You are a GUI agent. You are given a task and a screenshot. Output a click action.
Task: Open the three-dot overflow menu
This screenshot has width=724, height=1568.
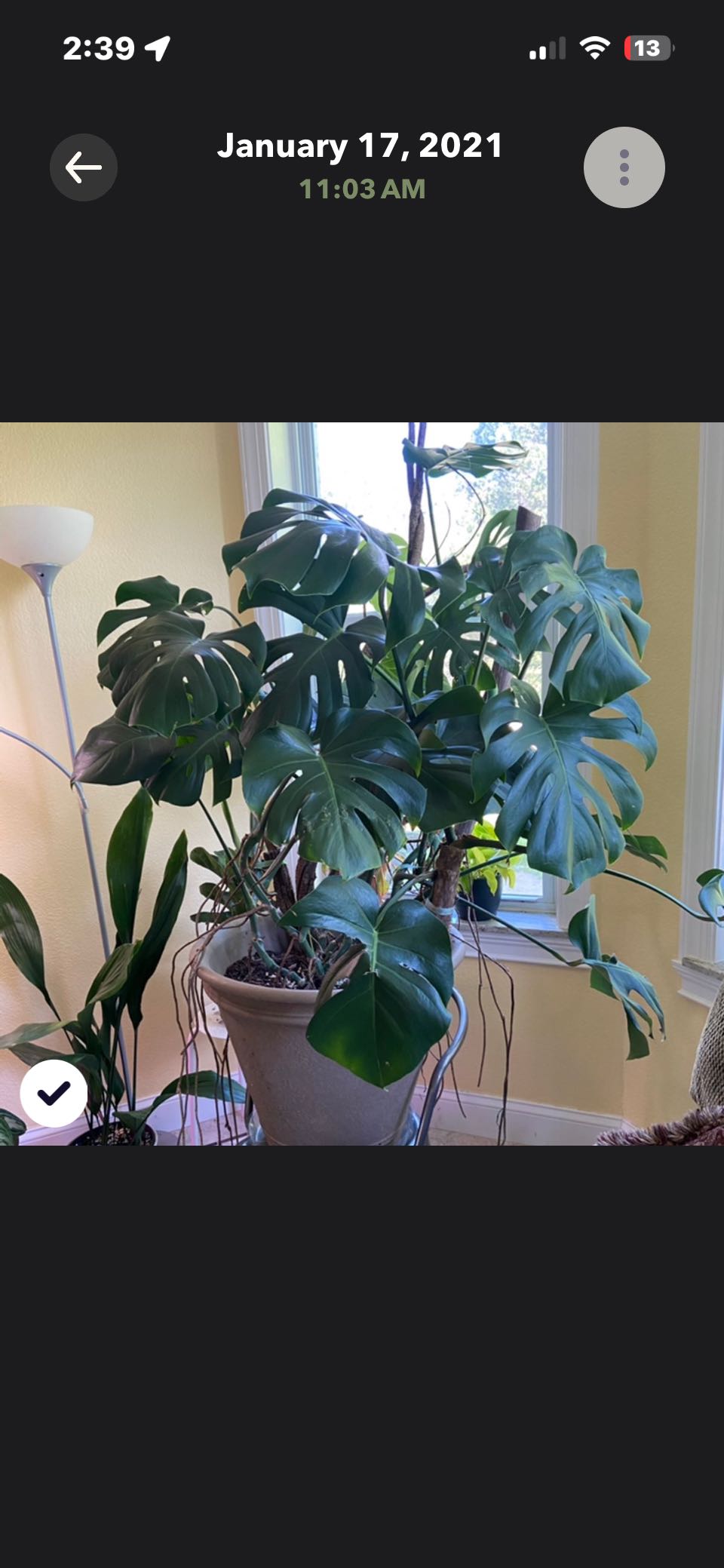click(x=624, y=167)
